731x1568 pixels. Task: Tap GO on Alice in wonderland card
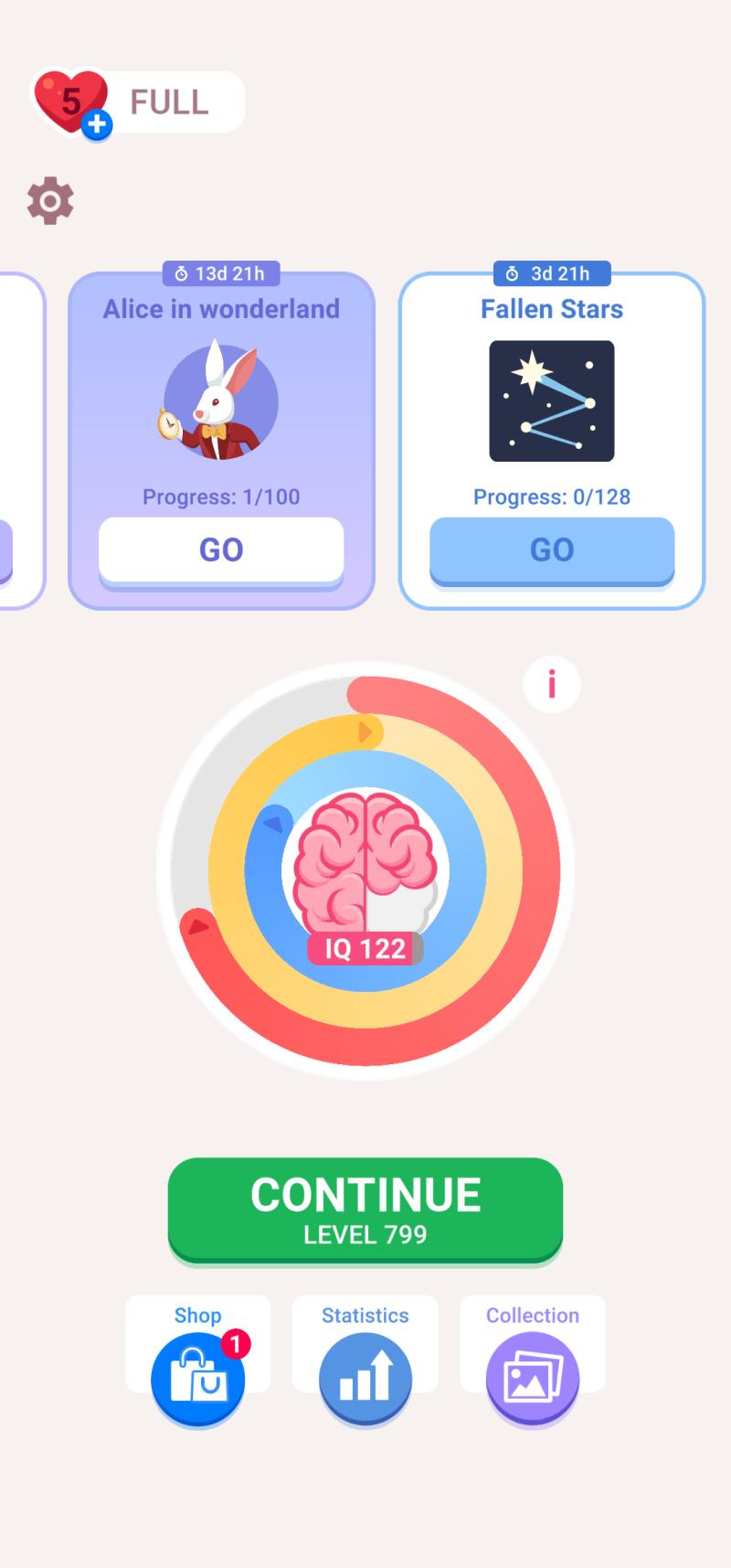(x=221, y=549)
